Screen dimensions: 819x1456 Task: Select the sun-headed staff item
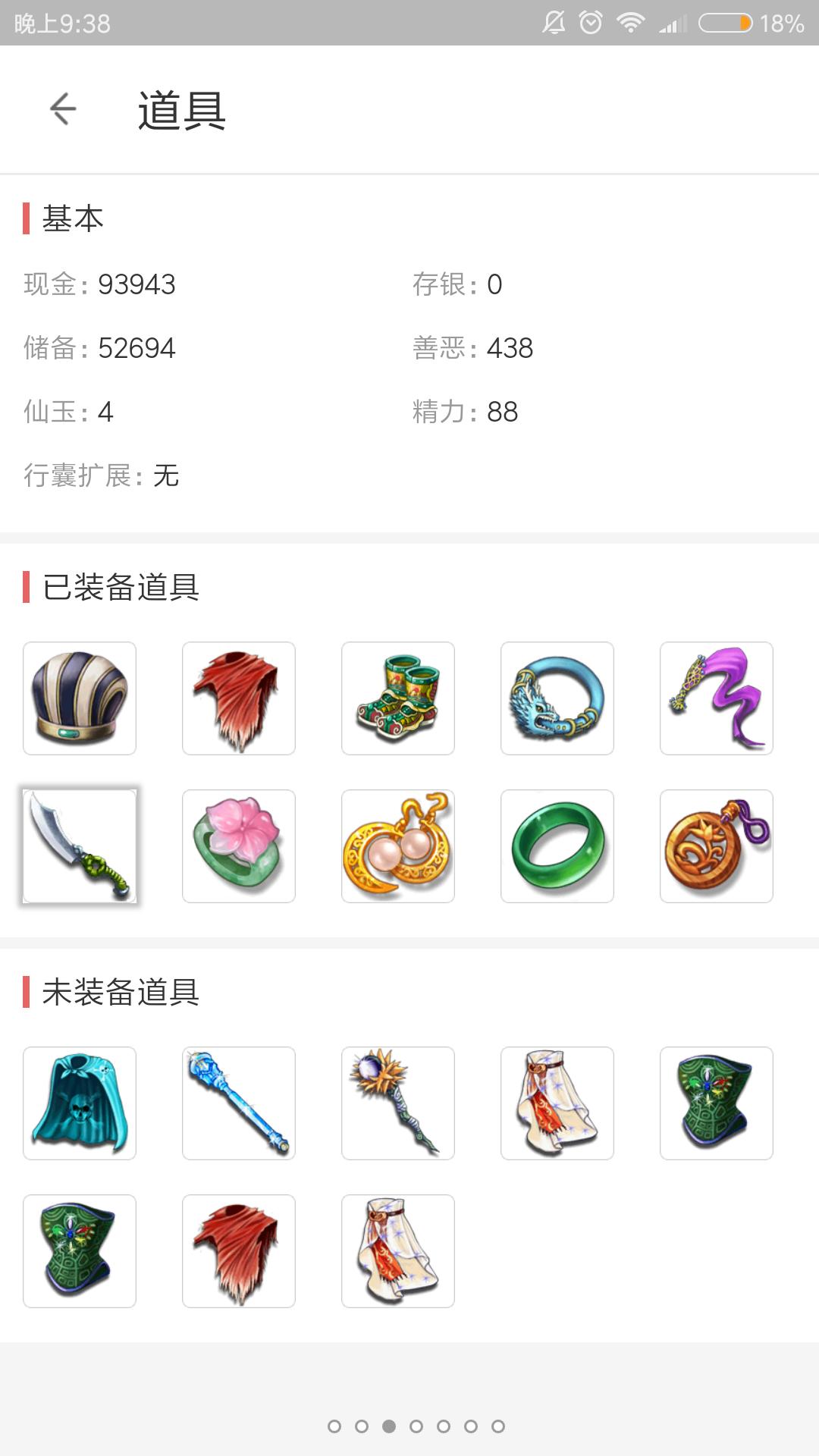tap(398, 1103)
